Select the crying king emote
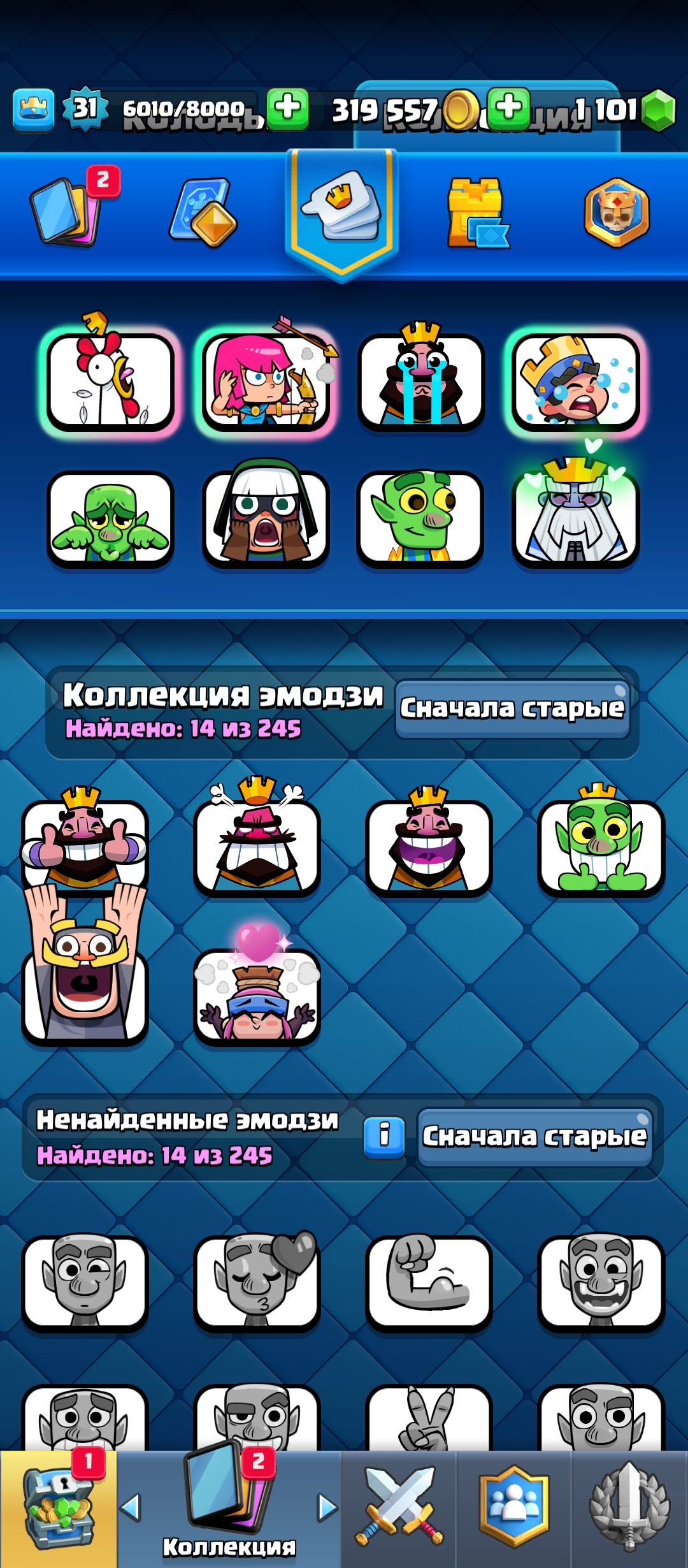 (420, 381)
